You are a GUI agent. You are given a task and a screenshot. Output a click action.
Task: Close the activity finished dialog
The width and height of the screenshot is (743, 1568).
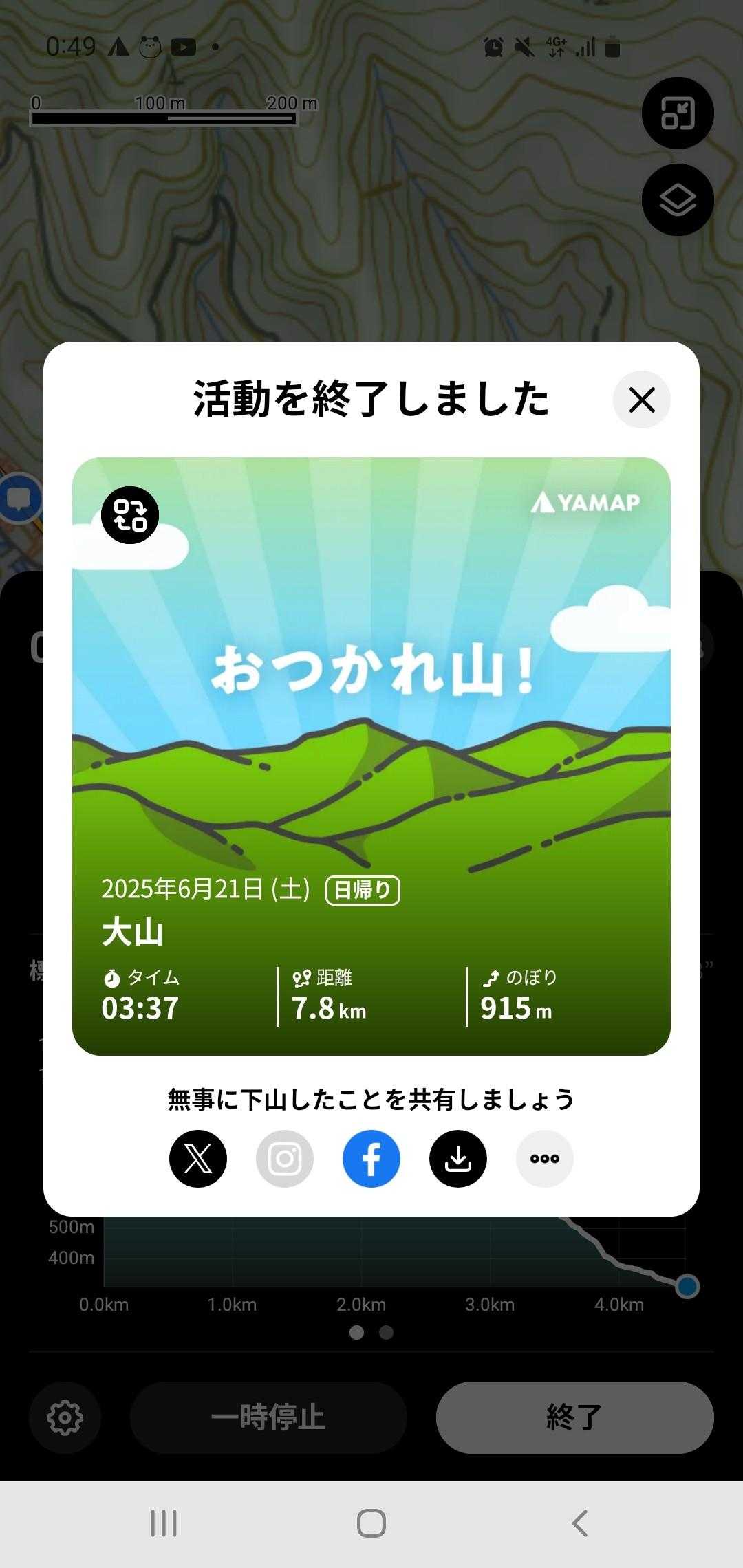641,400
